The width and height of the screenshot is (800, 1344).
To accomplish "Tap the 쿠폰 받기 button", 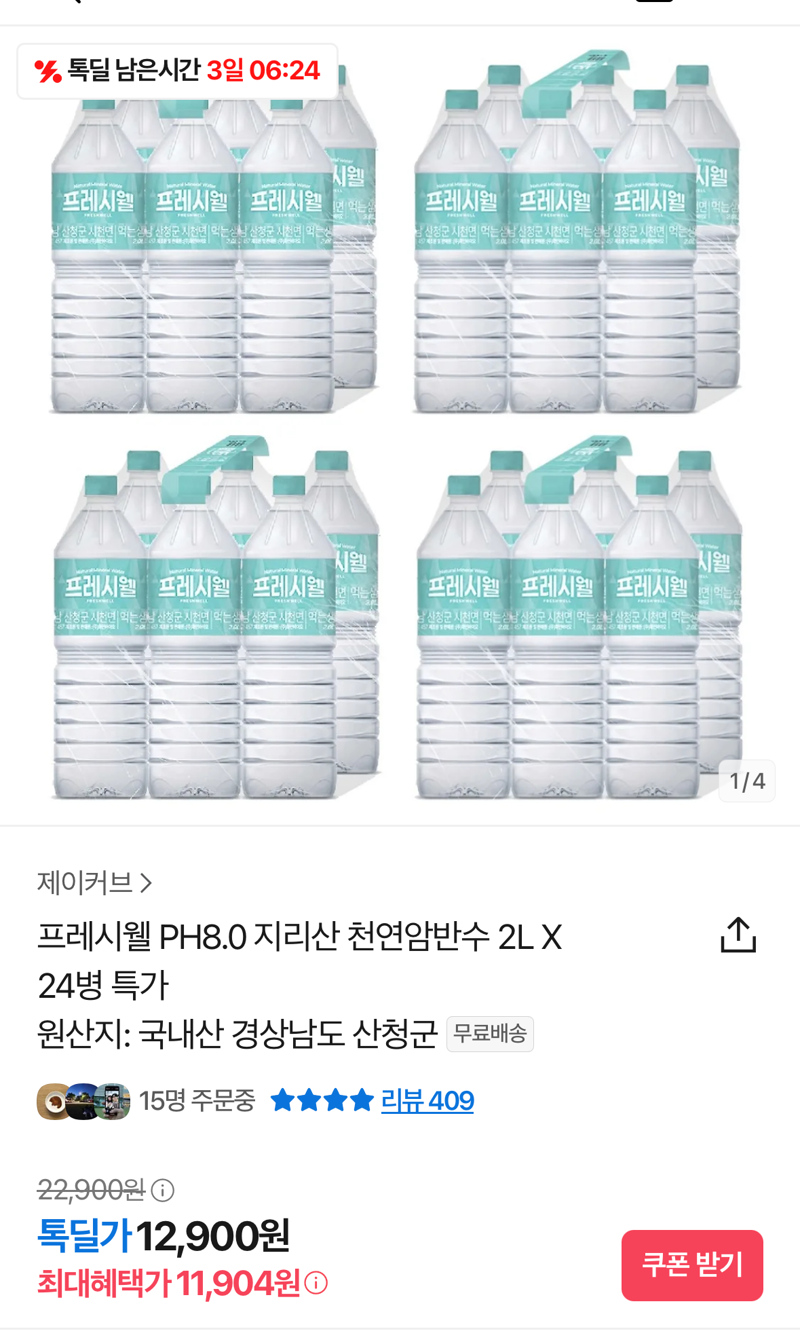I will coord(692,1265).
